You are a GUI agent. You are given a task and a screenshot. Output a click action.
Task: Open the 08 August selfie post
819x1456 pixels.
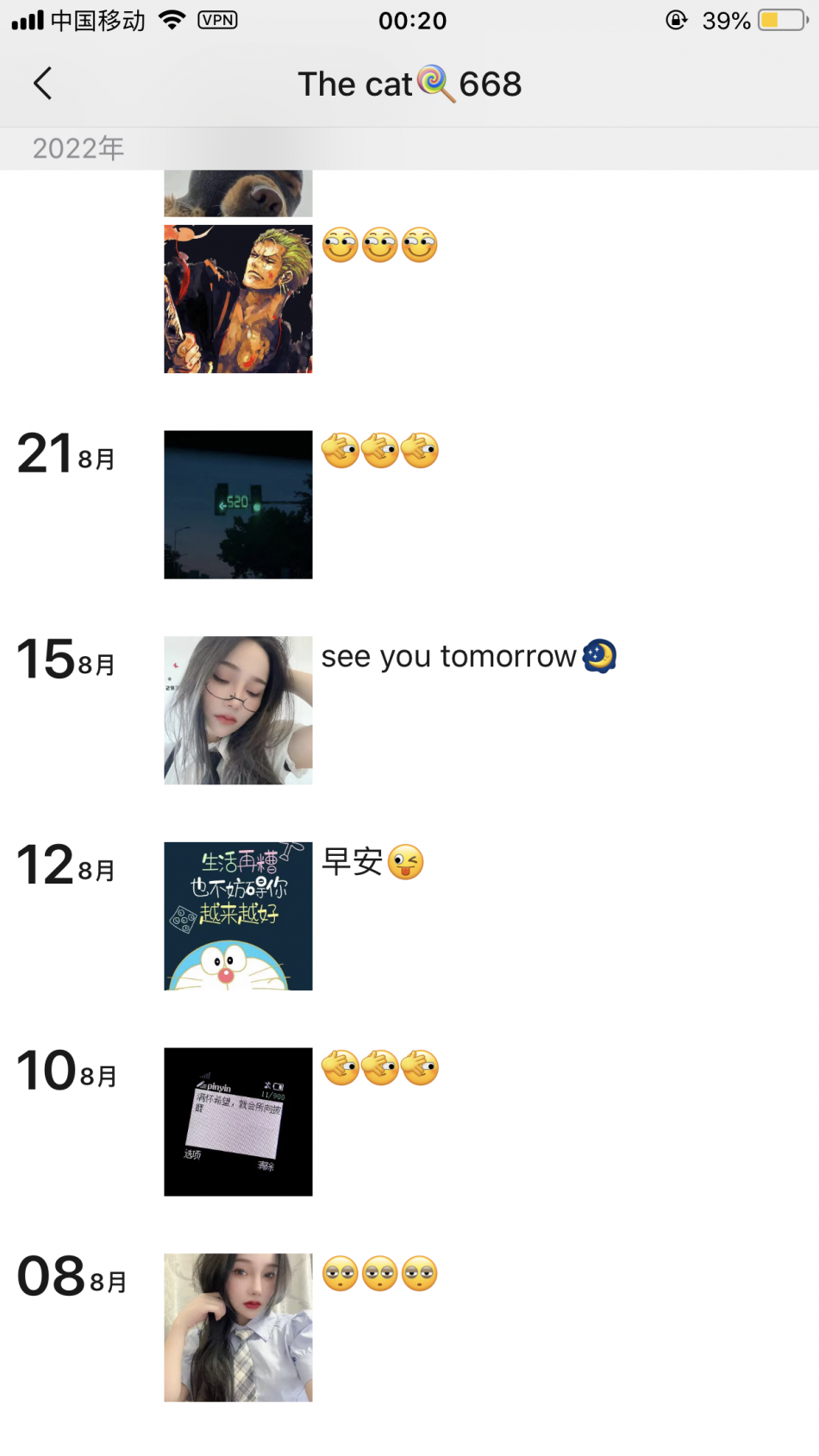coord(238,1327)
